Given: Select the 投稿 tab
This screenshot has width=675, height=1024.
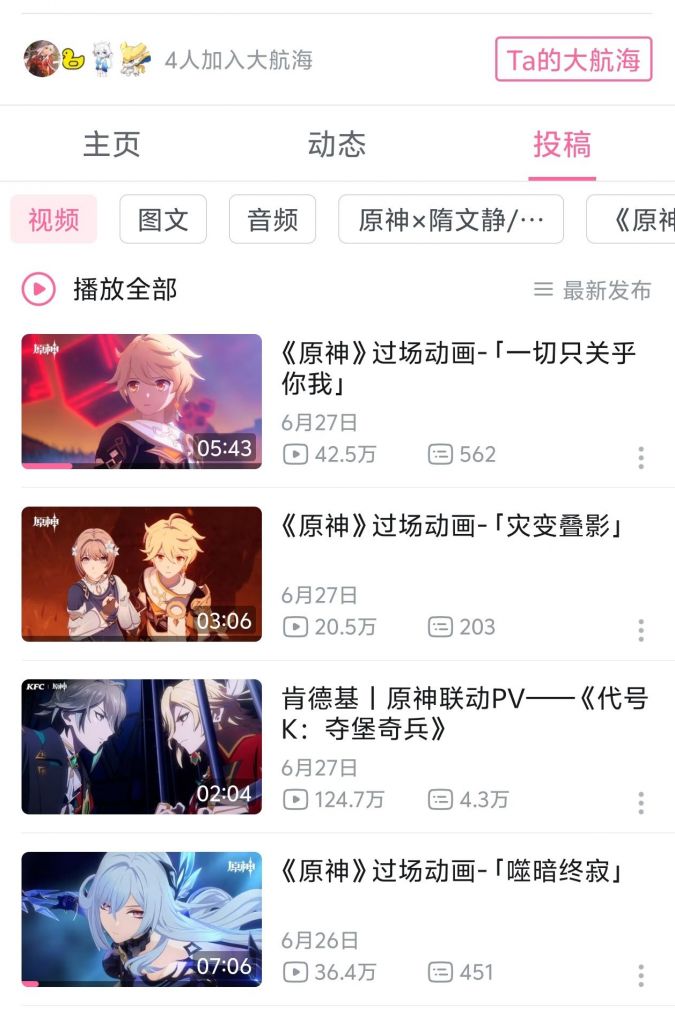Looking at the screenshot, I should click(562, 145).
